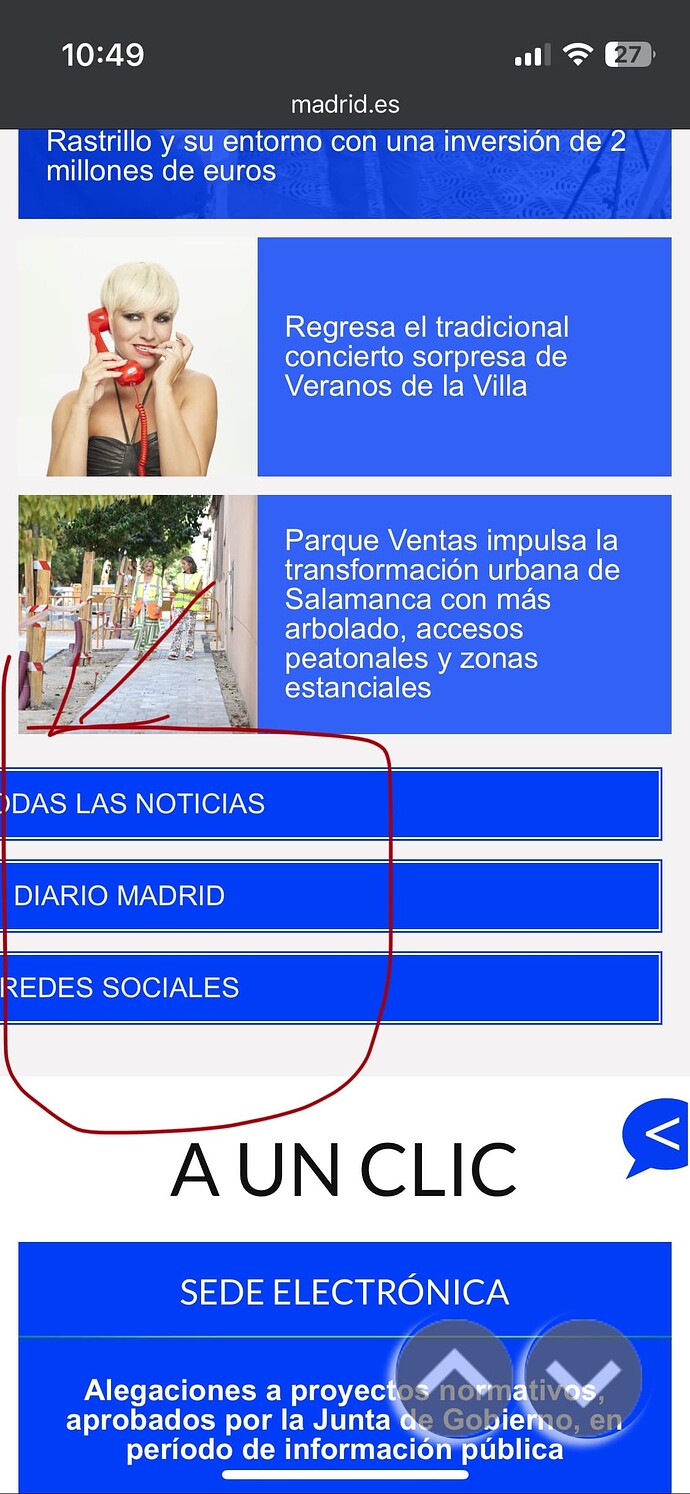Tap the round up arrow button

click(455, 1379)
